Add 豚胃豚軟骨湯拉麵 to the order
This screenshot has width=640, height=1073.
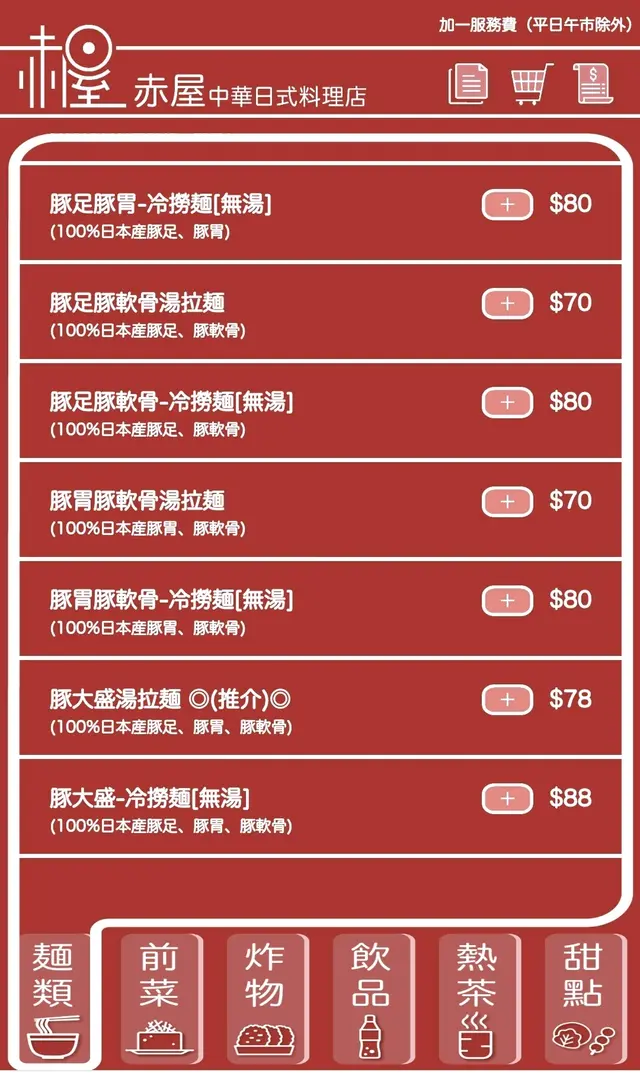pyautogui.click(x=507, y=502)
